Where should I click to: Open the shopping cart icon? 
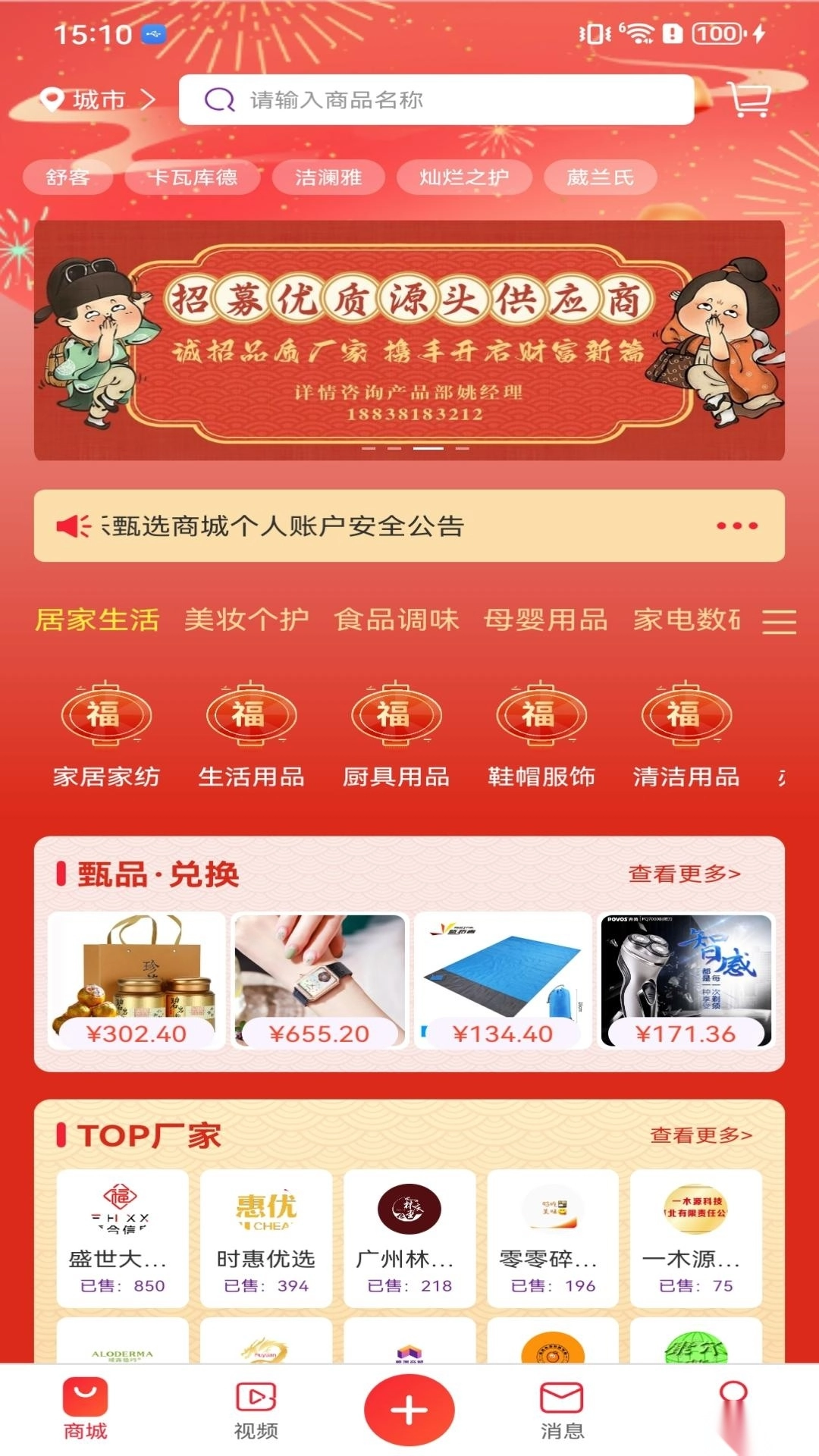pyautogui.click(x=750, y=99)
